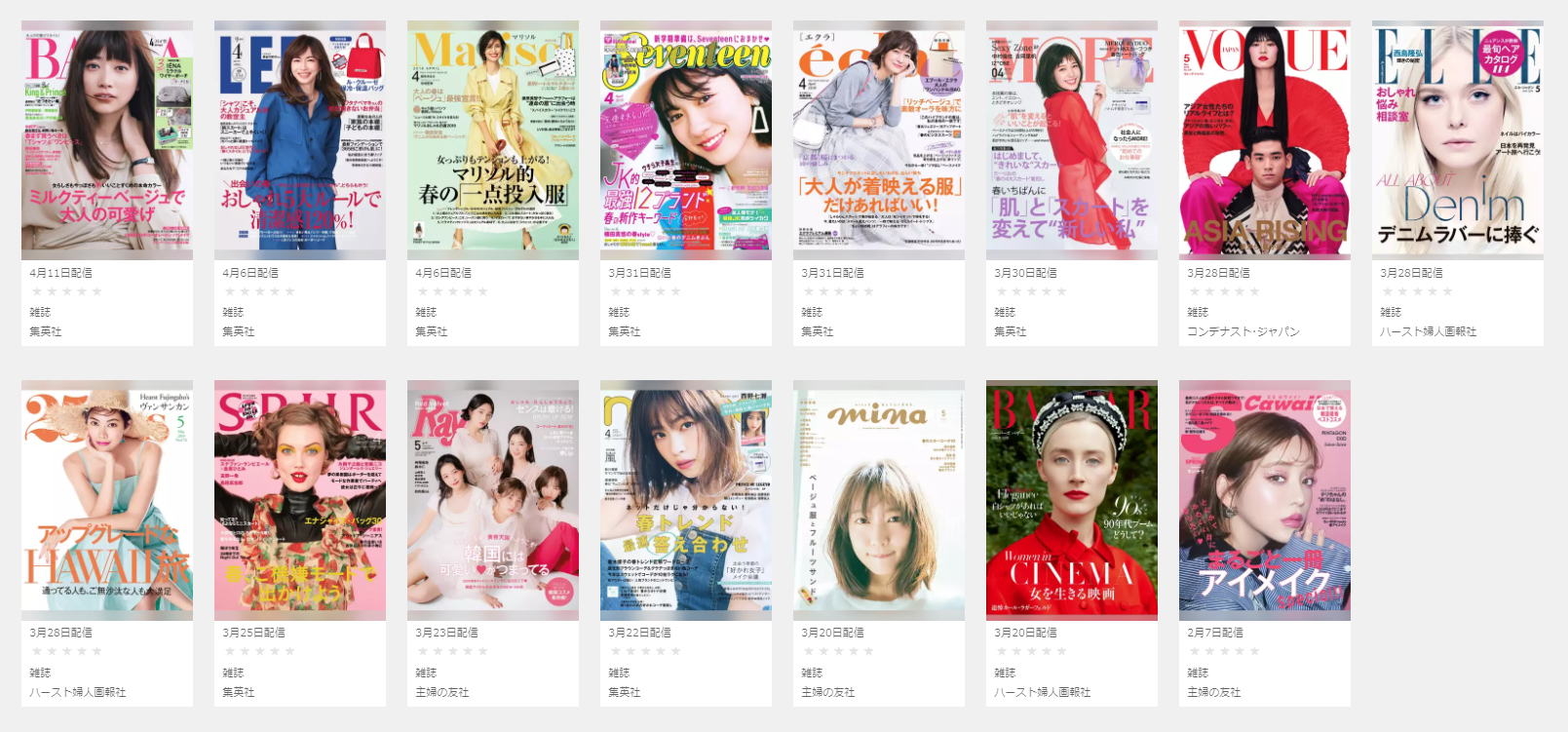The height and width of the screenshot is (732, 1568).
Task: Open the Ray magazine issue
Action: point(493,500)
